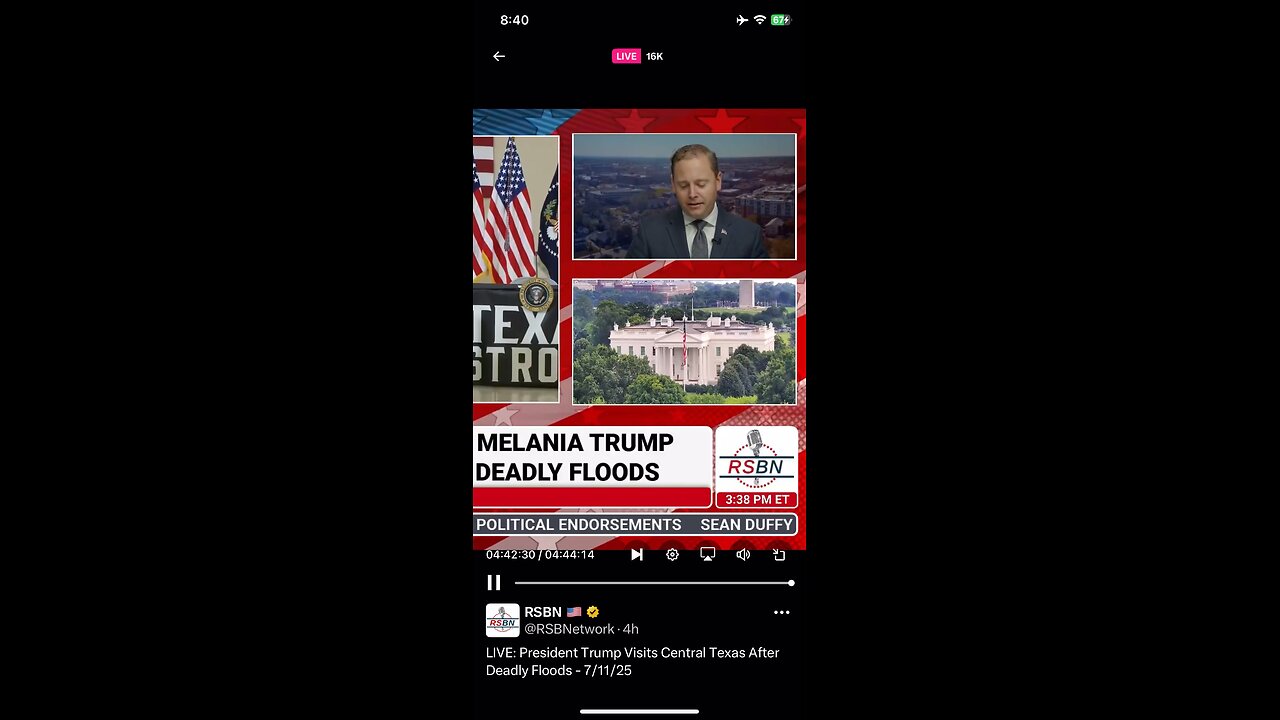The image size is (1280, 720).
Task: Pause the live video
Action: [x=494, y=582]
